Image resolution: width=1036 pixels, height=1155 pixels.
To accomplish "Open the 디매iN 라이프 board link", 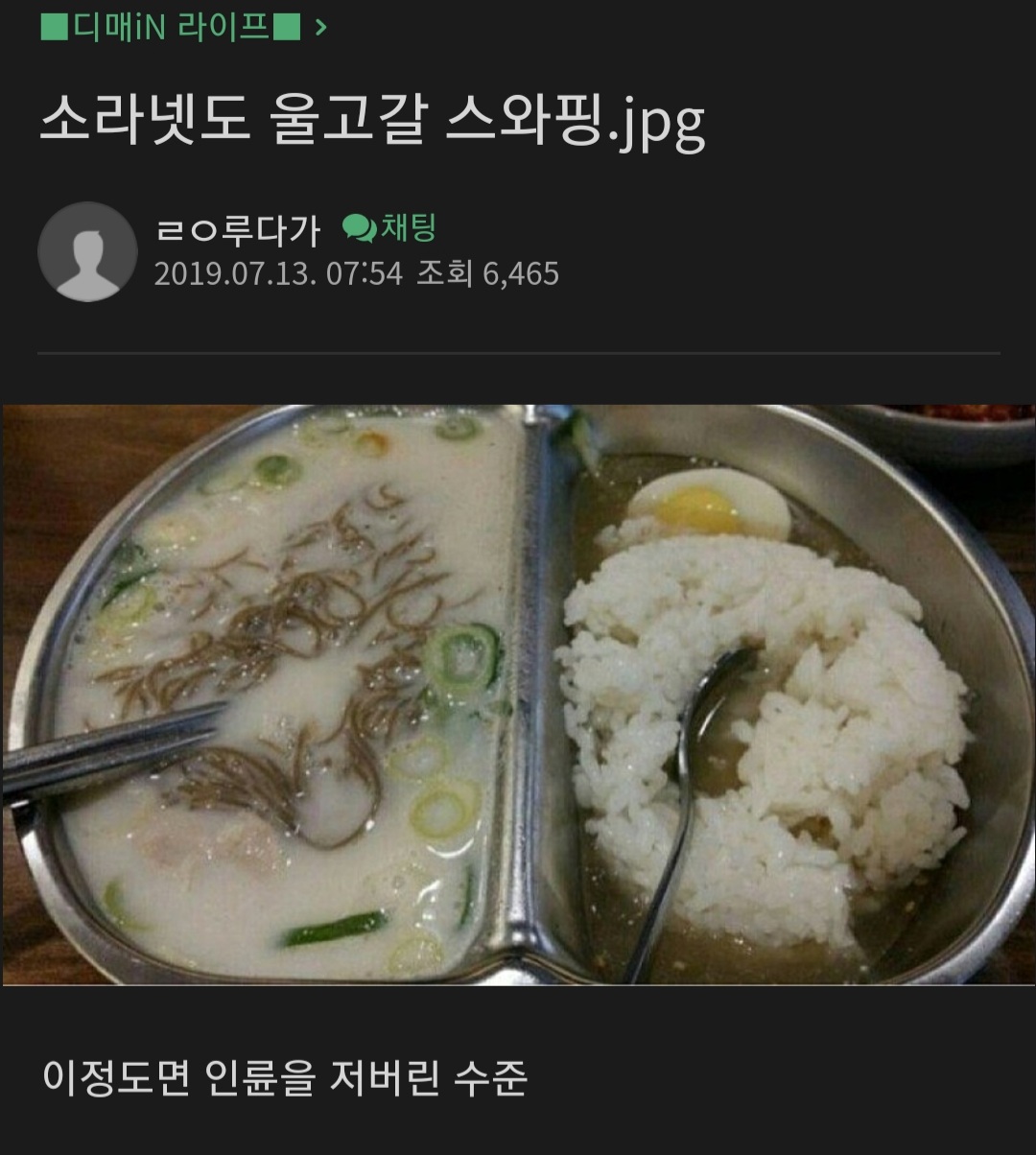I will pos(183,27).
